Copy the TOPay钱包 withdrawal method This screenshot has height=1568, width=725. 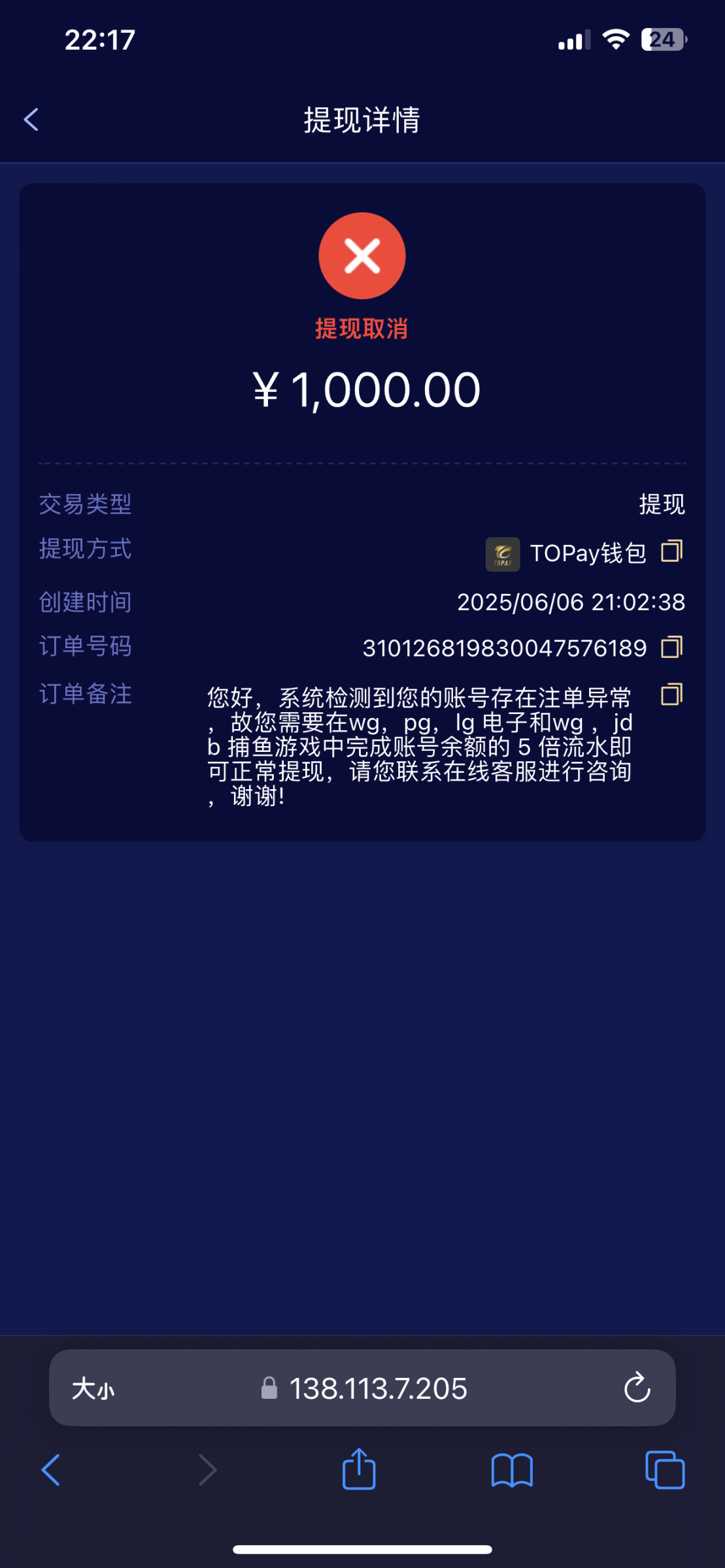(x=672, y=551)
